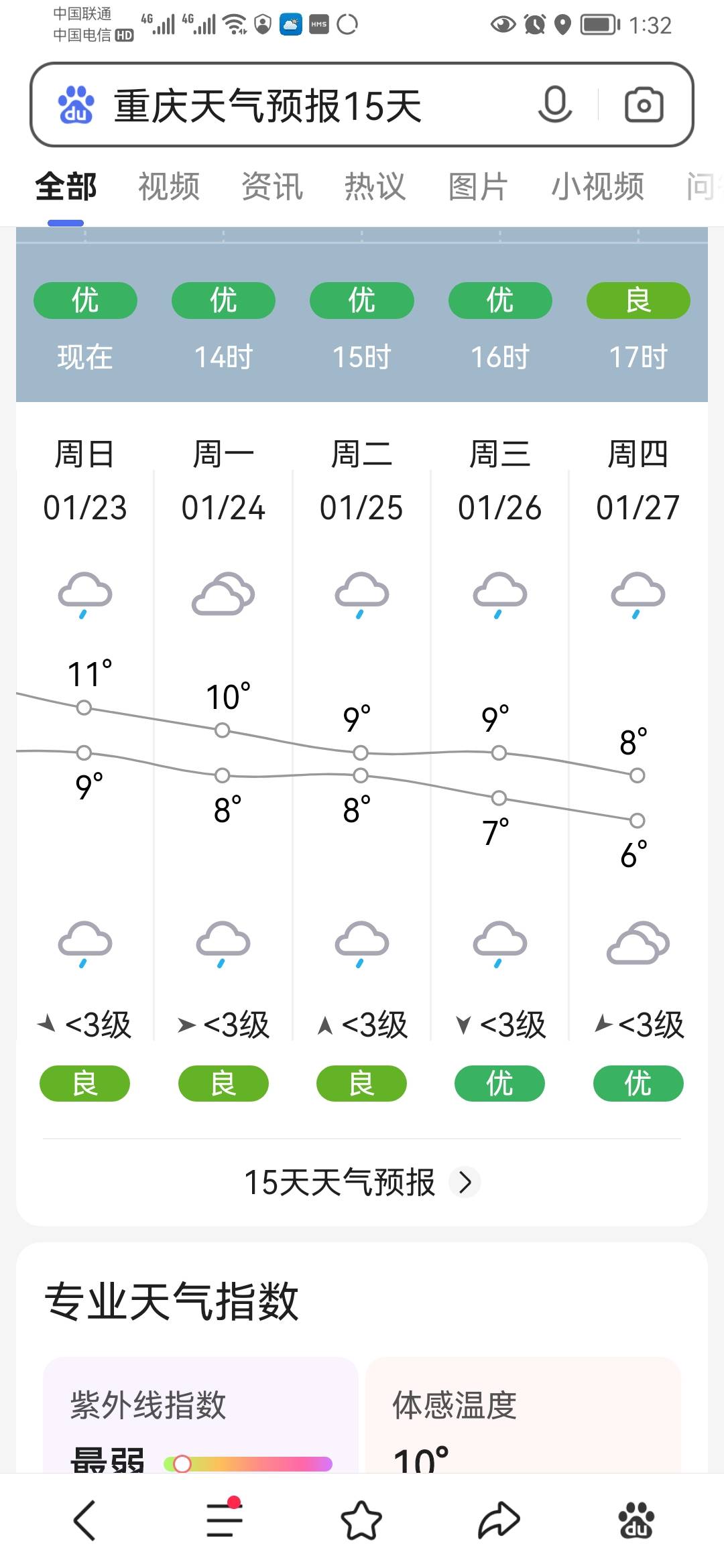Start voice search with the microphone icon

tap(555, 105)
